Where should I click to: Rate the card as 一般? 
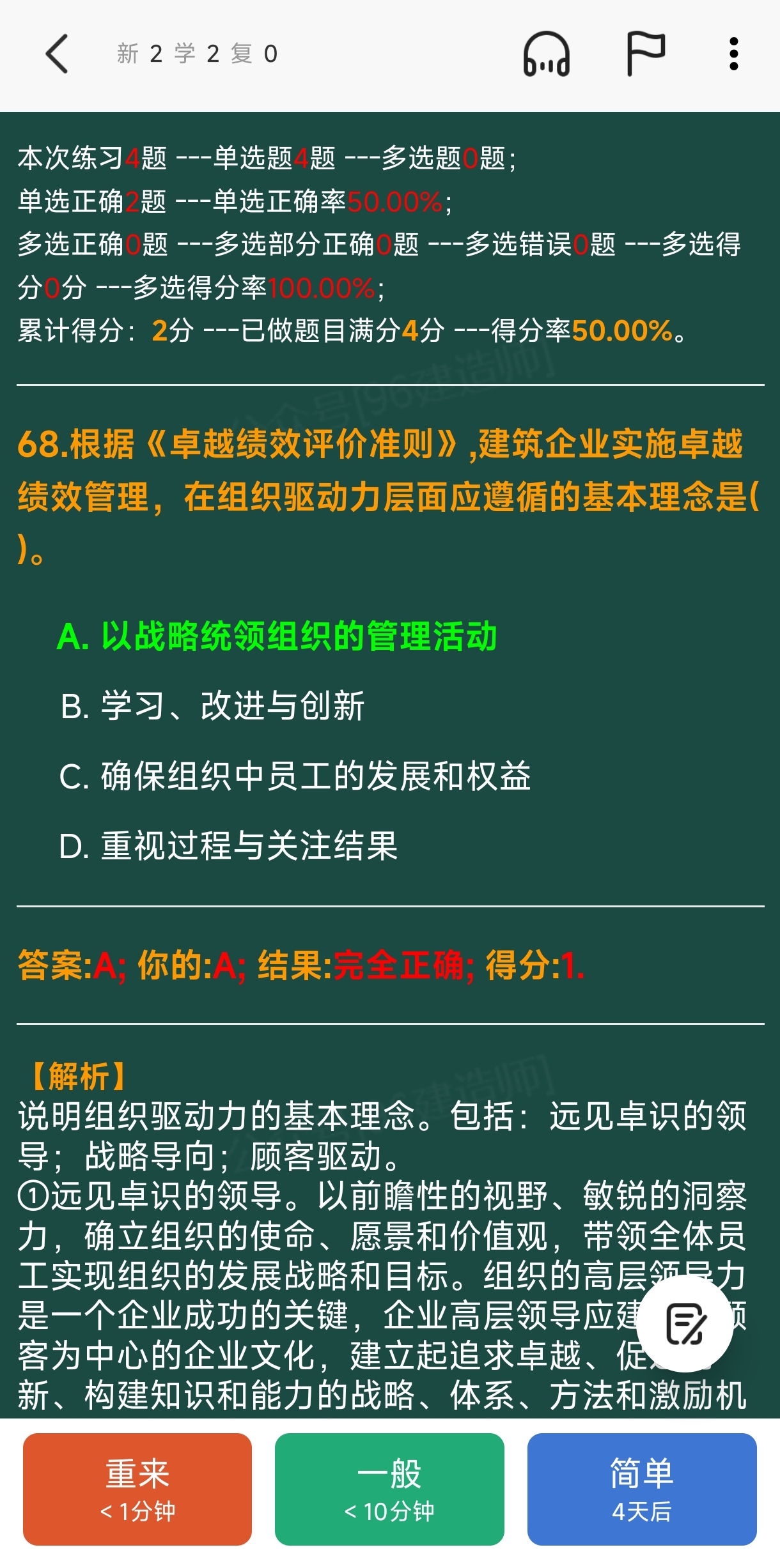click(x=389, y=1489)
